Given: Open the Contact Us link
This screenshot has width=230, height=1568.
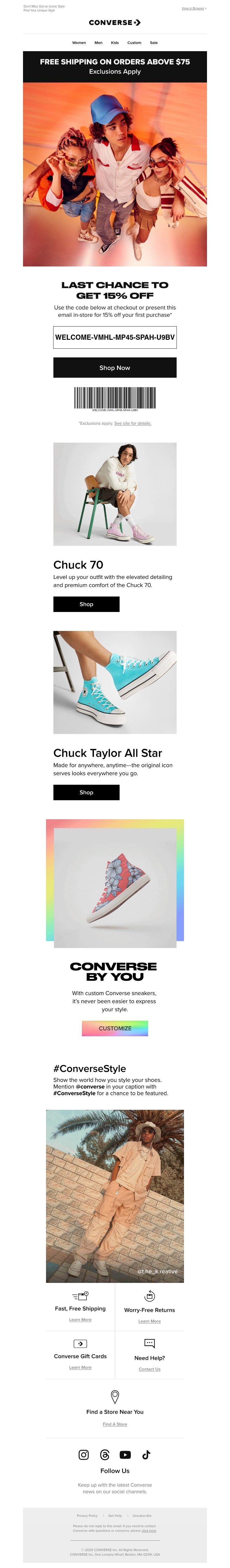Looking at the screenshot, I should click(x=149, y=1369).
